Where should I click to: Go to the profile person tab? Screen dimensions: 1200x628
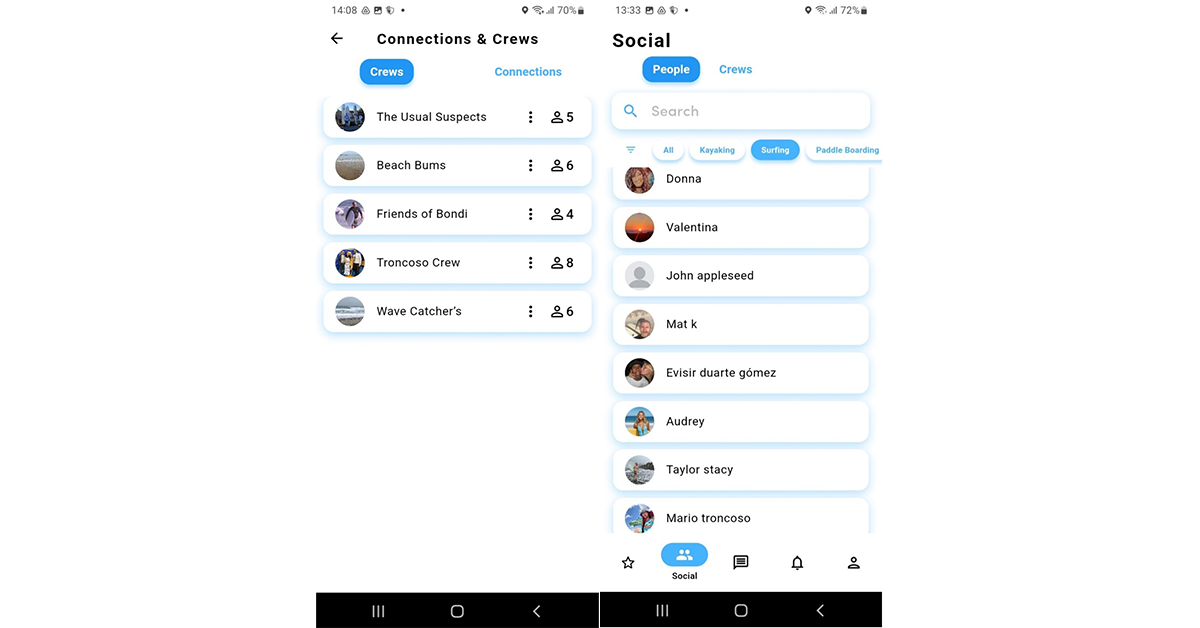point(854,563)
